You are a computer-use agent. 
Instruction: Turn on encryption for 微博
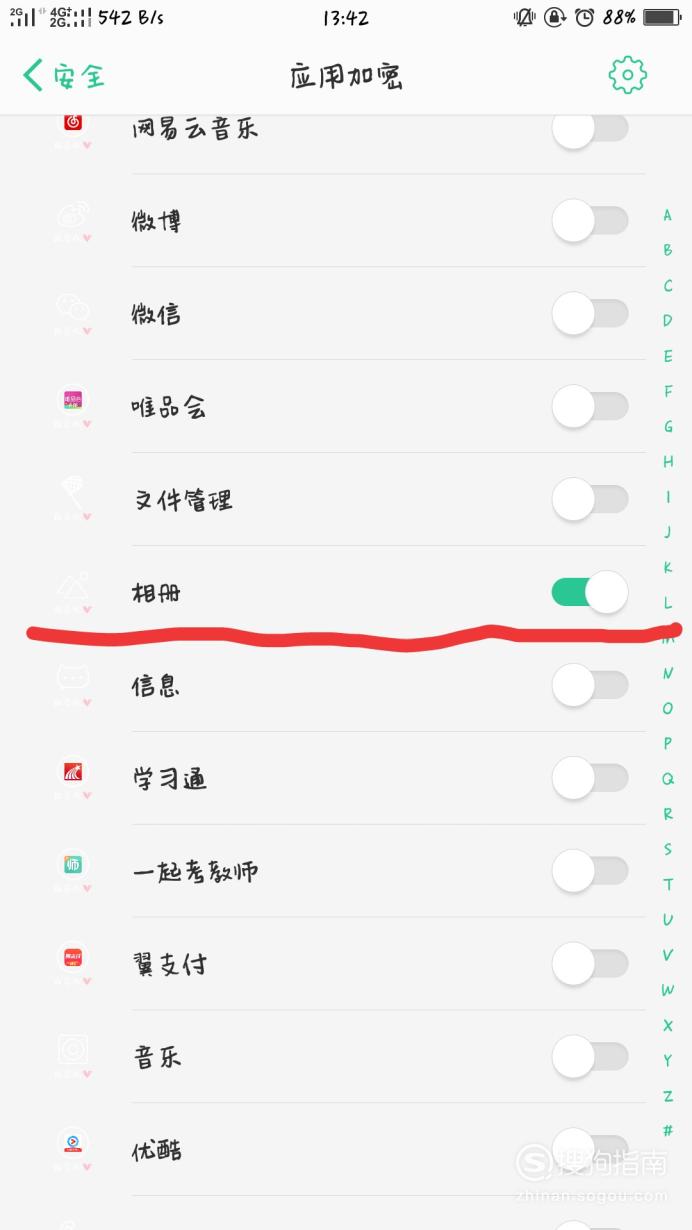click(590, 220)
